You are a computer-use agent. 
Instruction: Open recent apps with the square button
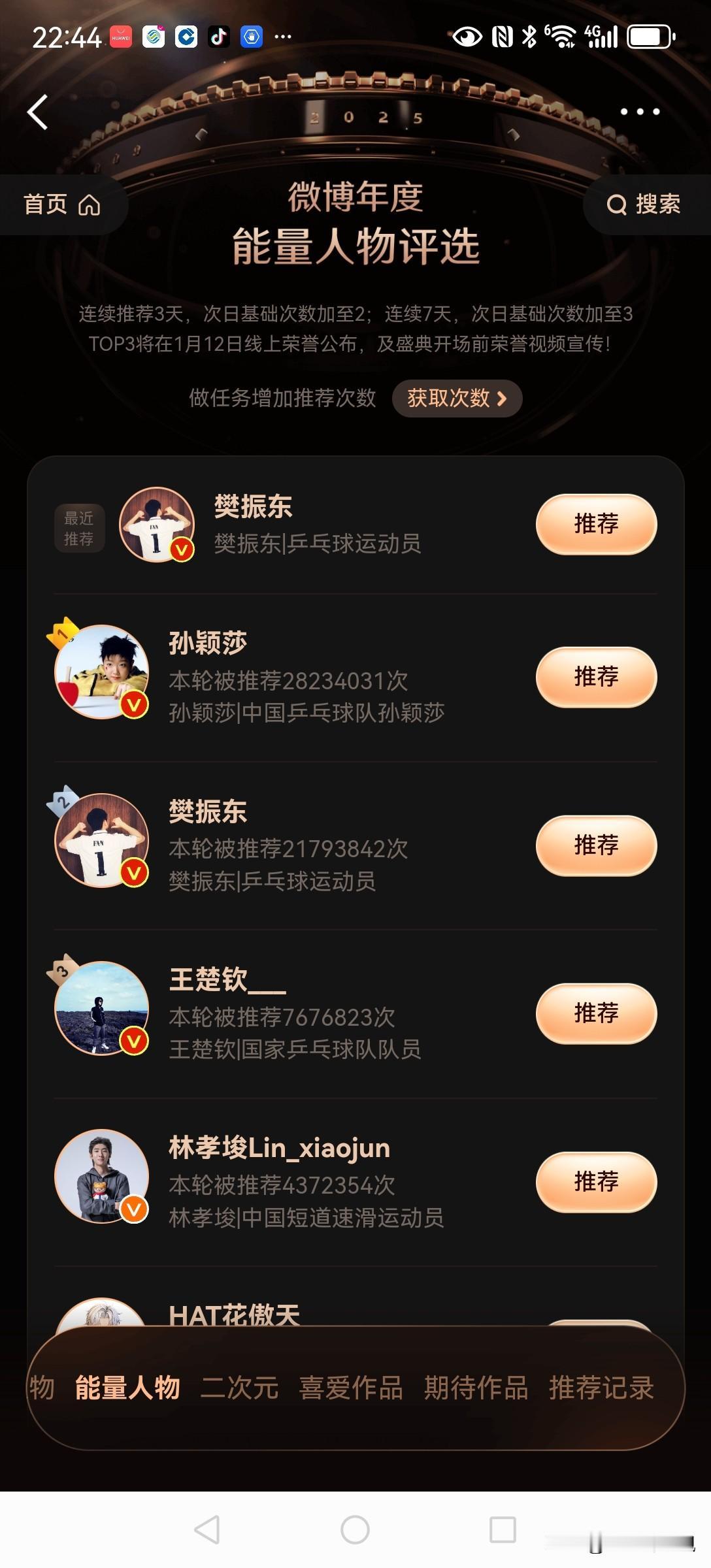pyautogui.click(x=503, y=1529)
